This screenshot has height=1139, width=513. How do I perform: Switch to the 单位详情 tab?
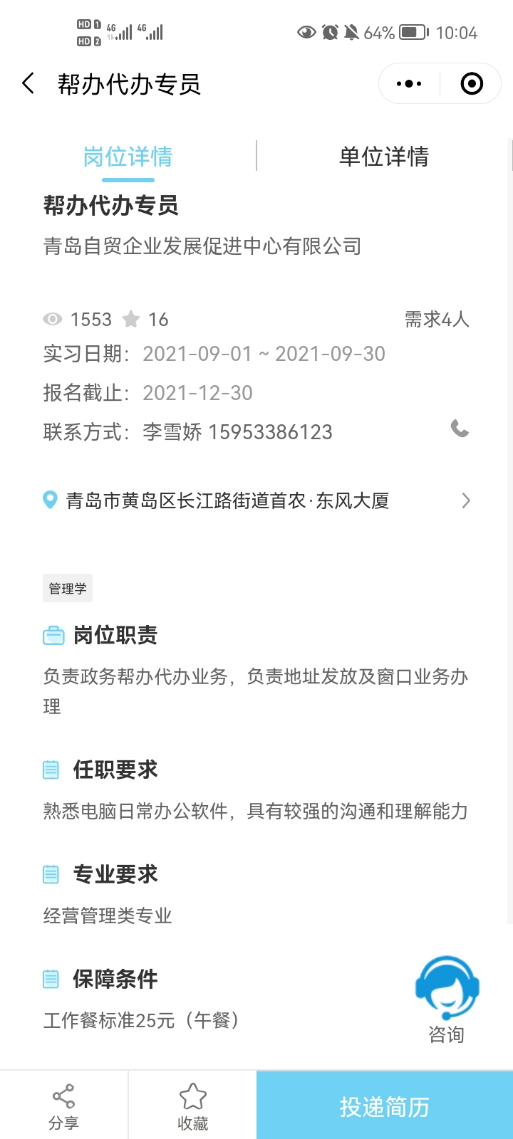click(384, 156)
